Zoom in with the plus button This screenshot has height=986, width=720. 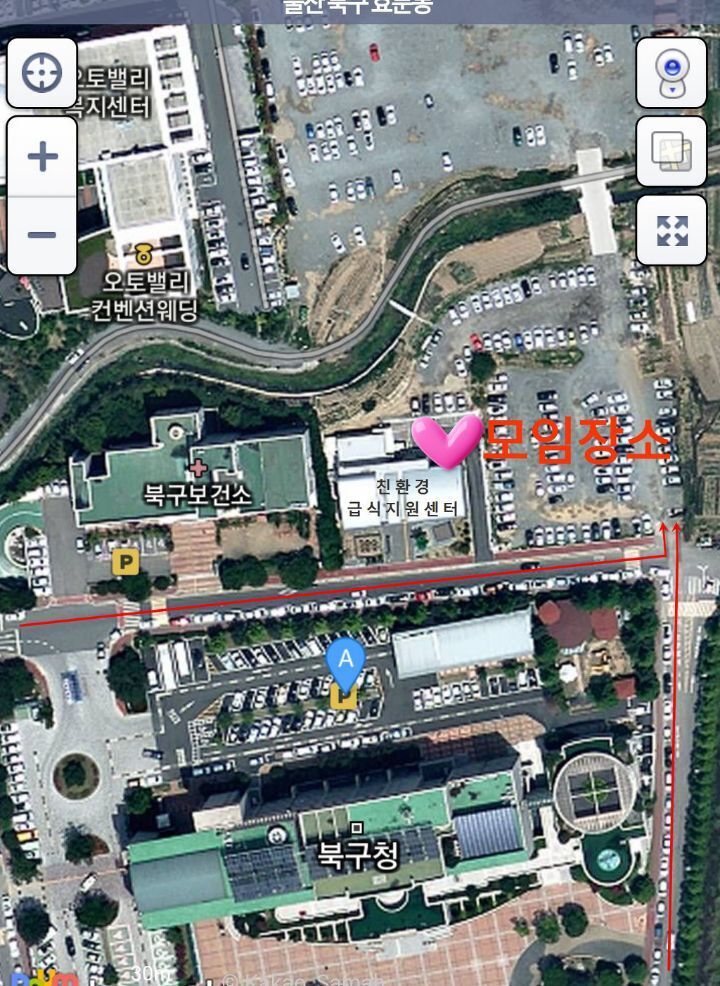(x=42, y=157)
